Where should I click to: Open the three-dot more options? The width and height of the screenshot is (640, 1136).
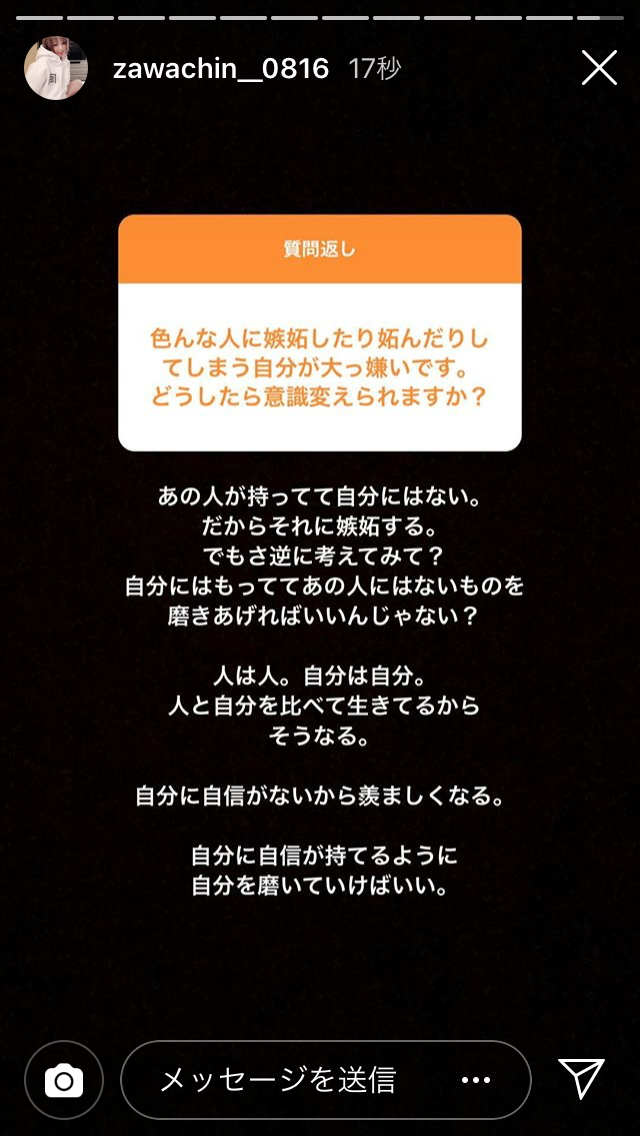[x=476, y=1080]
